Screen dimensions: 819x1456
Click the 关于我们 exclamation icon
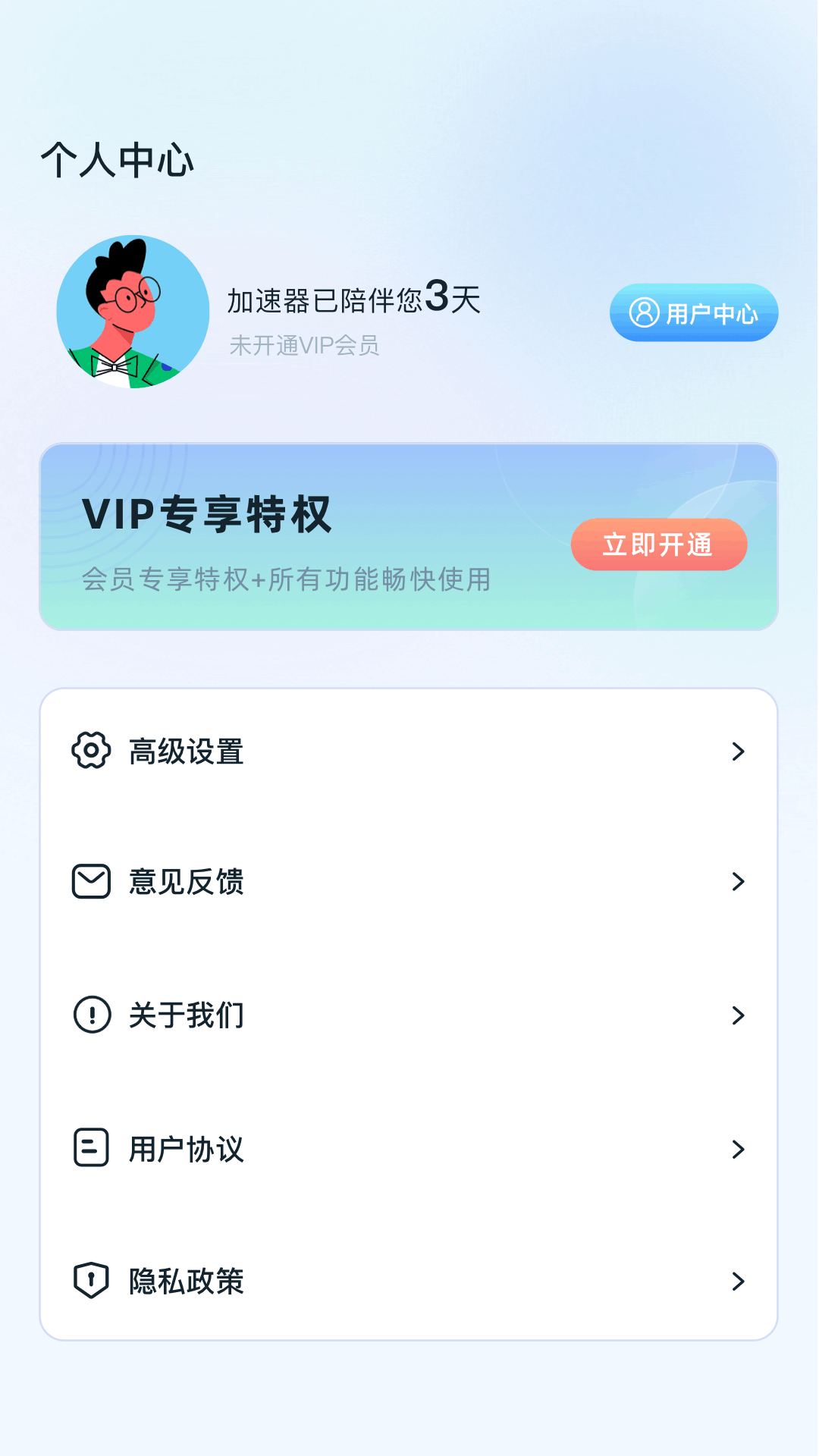(89, 1016)
